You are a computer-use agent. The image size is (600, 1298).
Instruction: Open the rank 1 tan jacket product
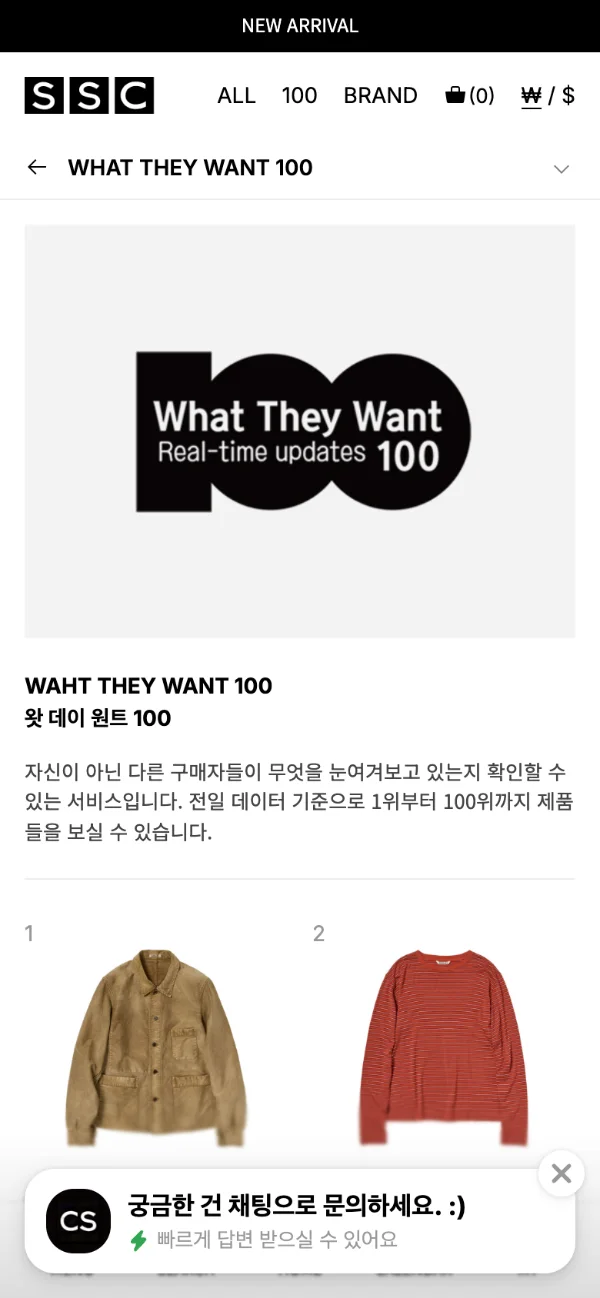pyautogui.click(x=156, y=1048)
